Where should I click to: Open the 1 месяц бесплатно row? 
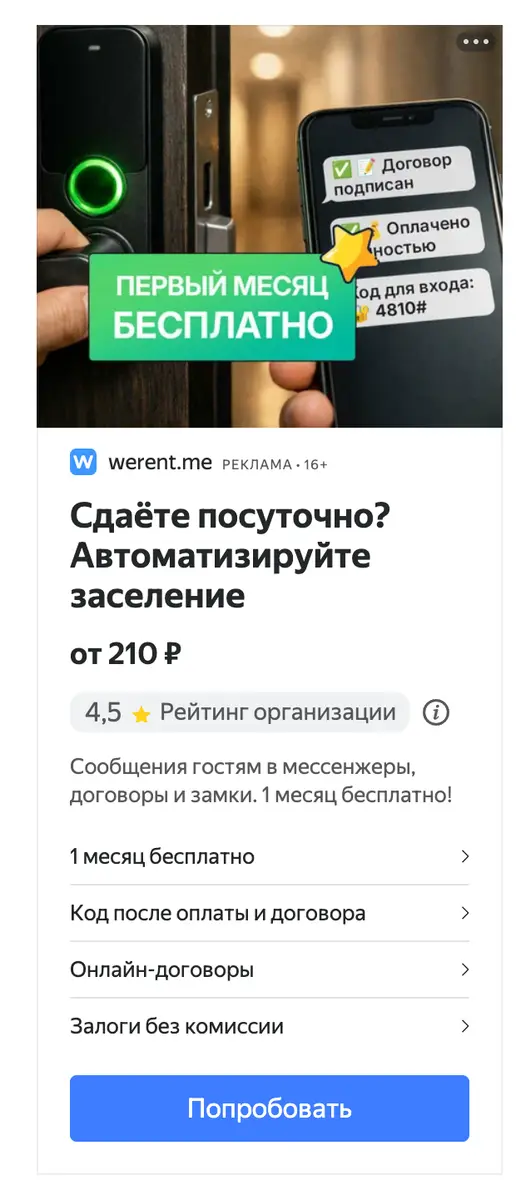269,857
